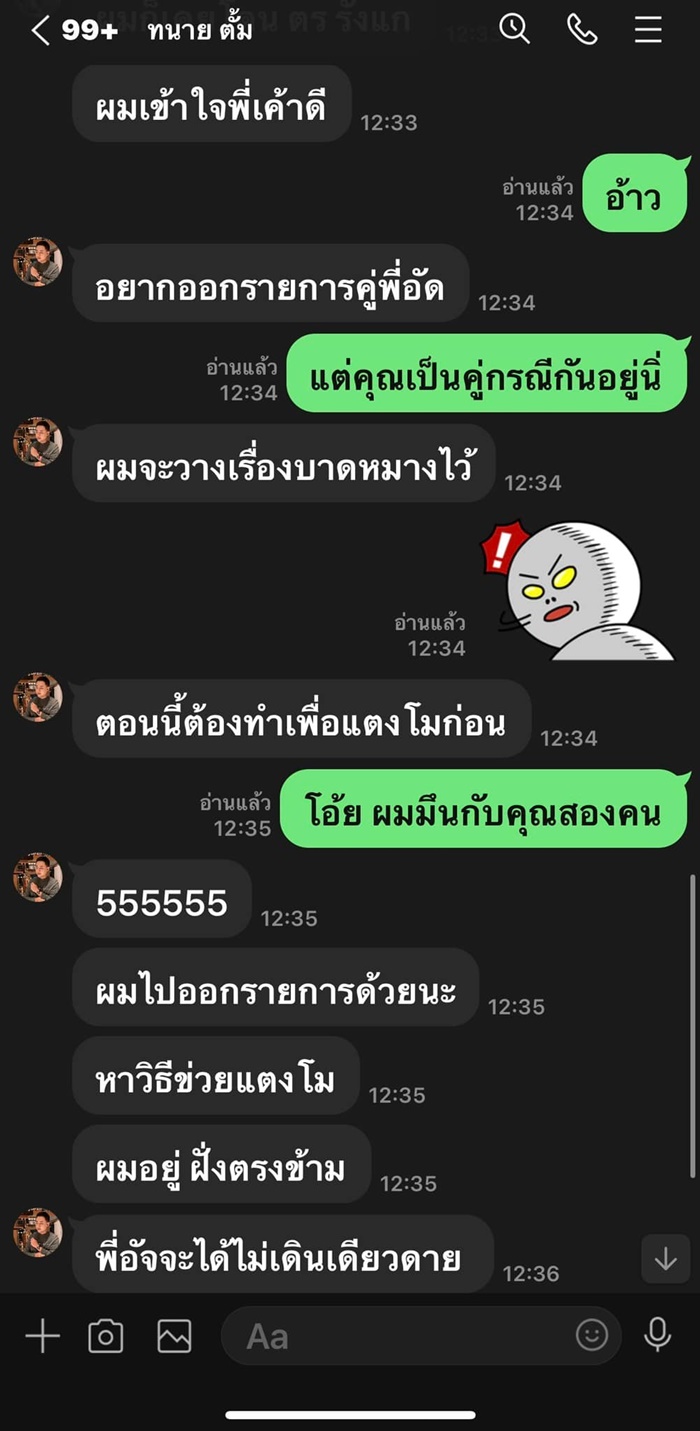View sender's profile picture next to 555555
This screenshot has width=700, height=1431.
coord(38,877)
